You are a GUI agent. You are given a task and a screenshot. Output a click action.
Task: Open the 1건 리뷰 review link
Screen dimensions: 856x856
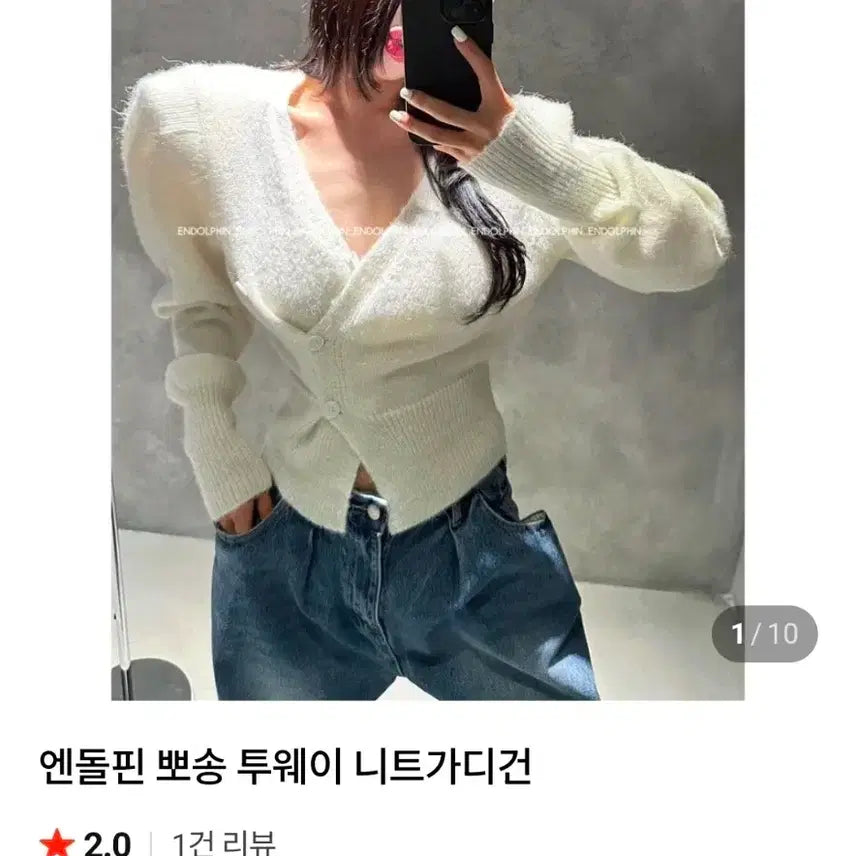[x=224, y=843]
